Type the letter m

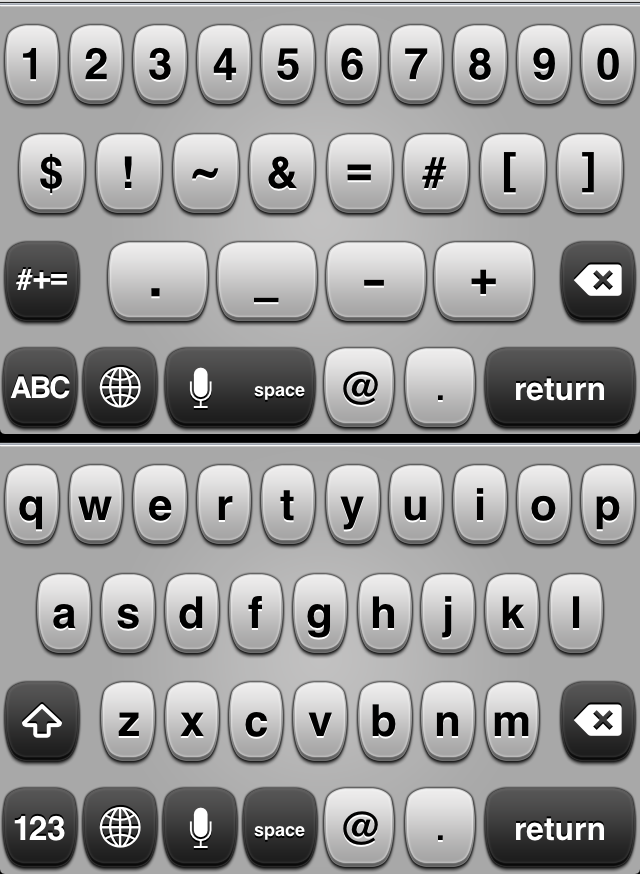click(512, 721)
